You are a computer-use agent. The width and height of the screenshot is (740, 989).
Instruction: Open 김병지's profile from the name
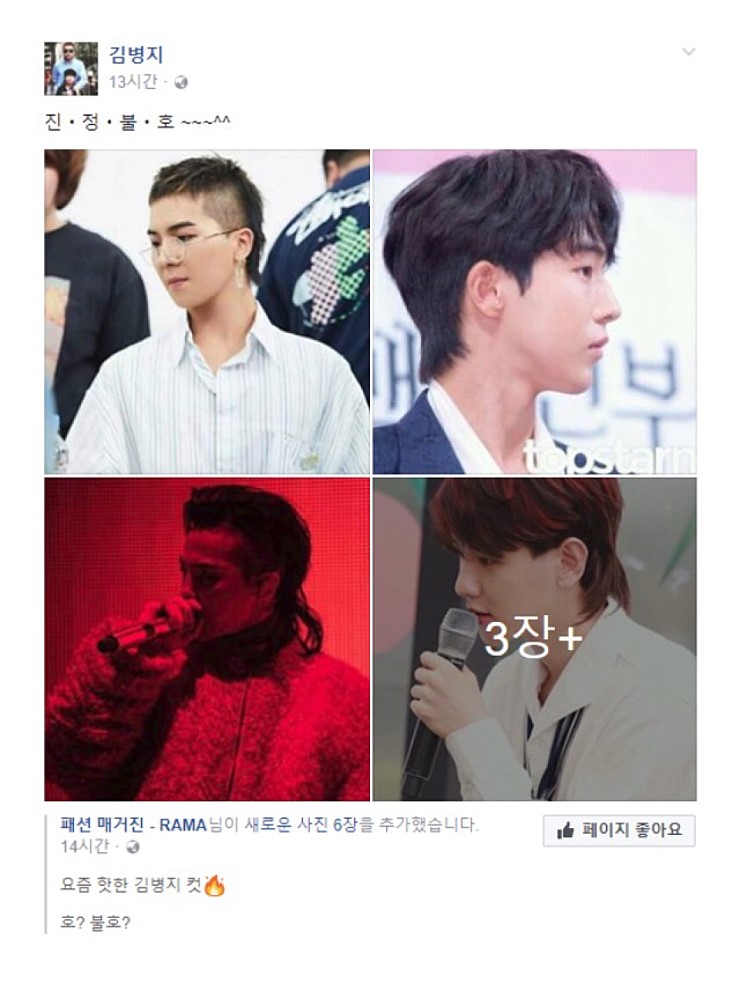135,56
